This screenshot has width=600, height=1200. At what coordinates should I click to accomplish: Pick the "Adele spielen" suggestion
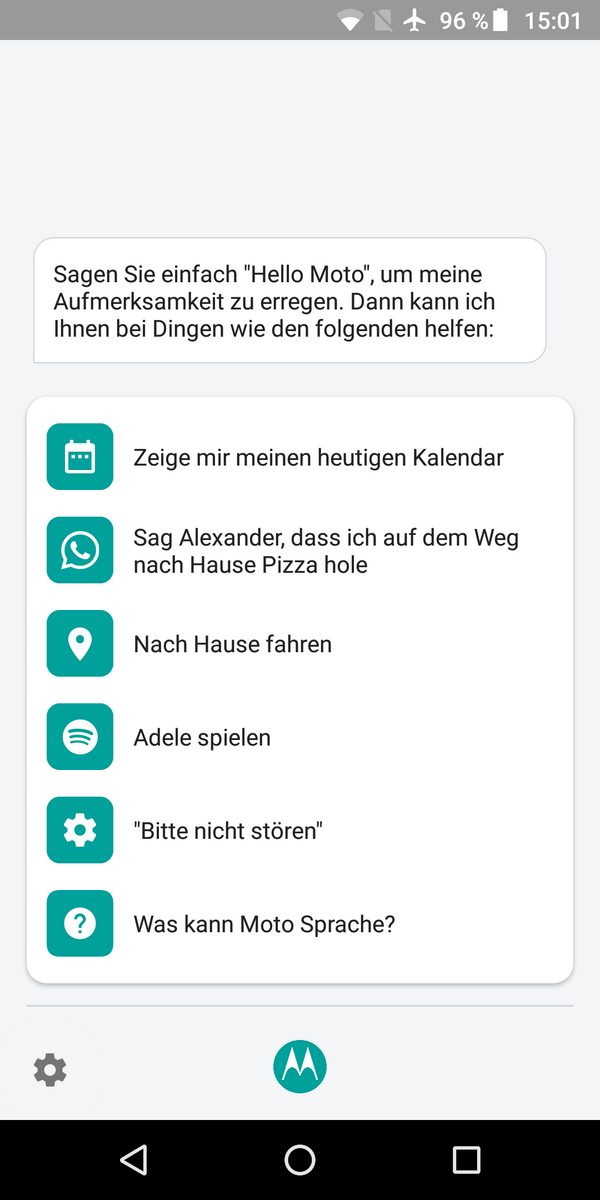(202, 738)
